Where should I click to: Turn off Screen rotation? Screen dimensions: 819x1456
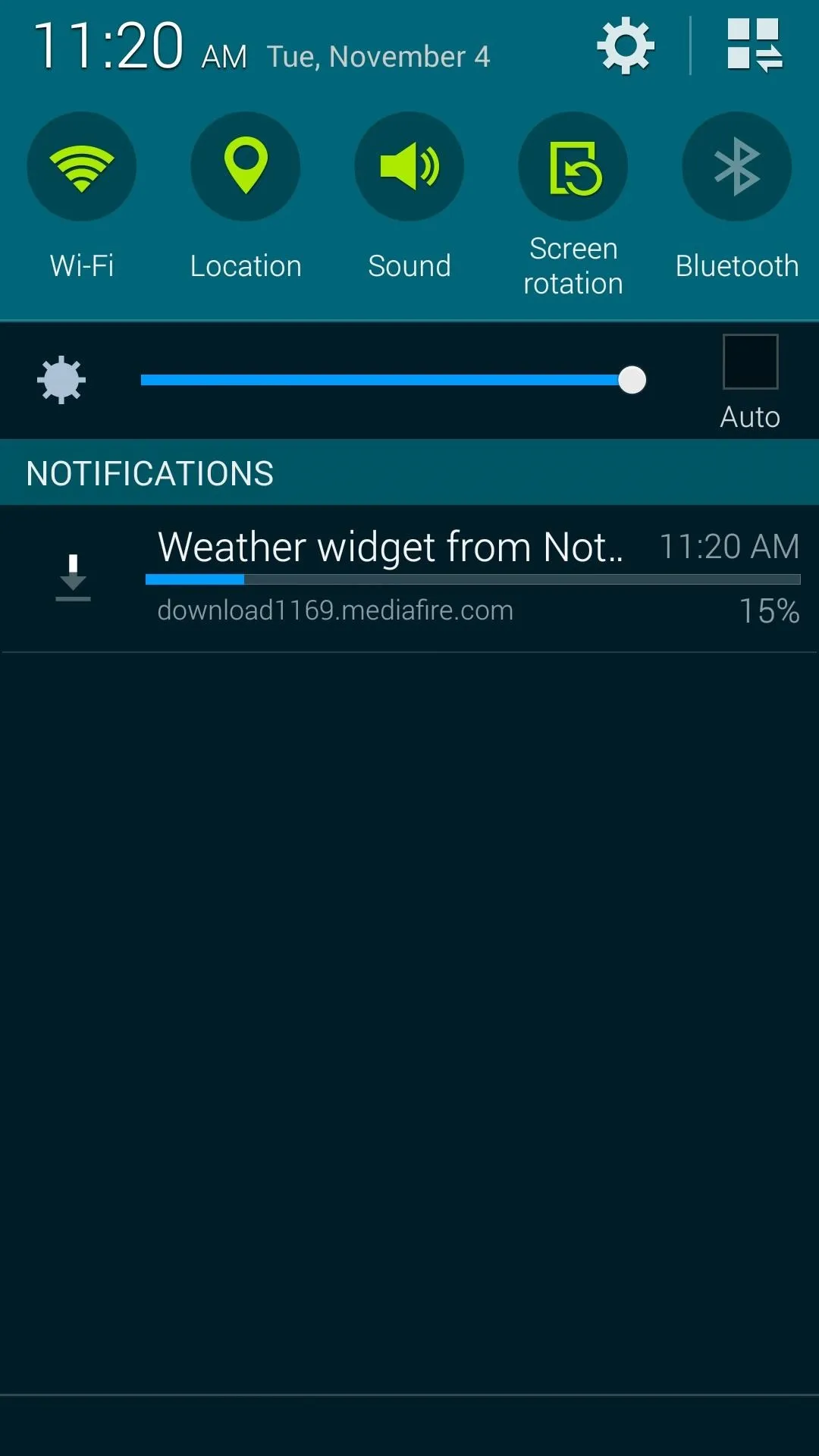point(573,167)
